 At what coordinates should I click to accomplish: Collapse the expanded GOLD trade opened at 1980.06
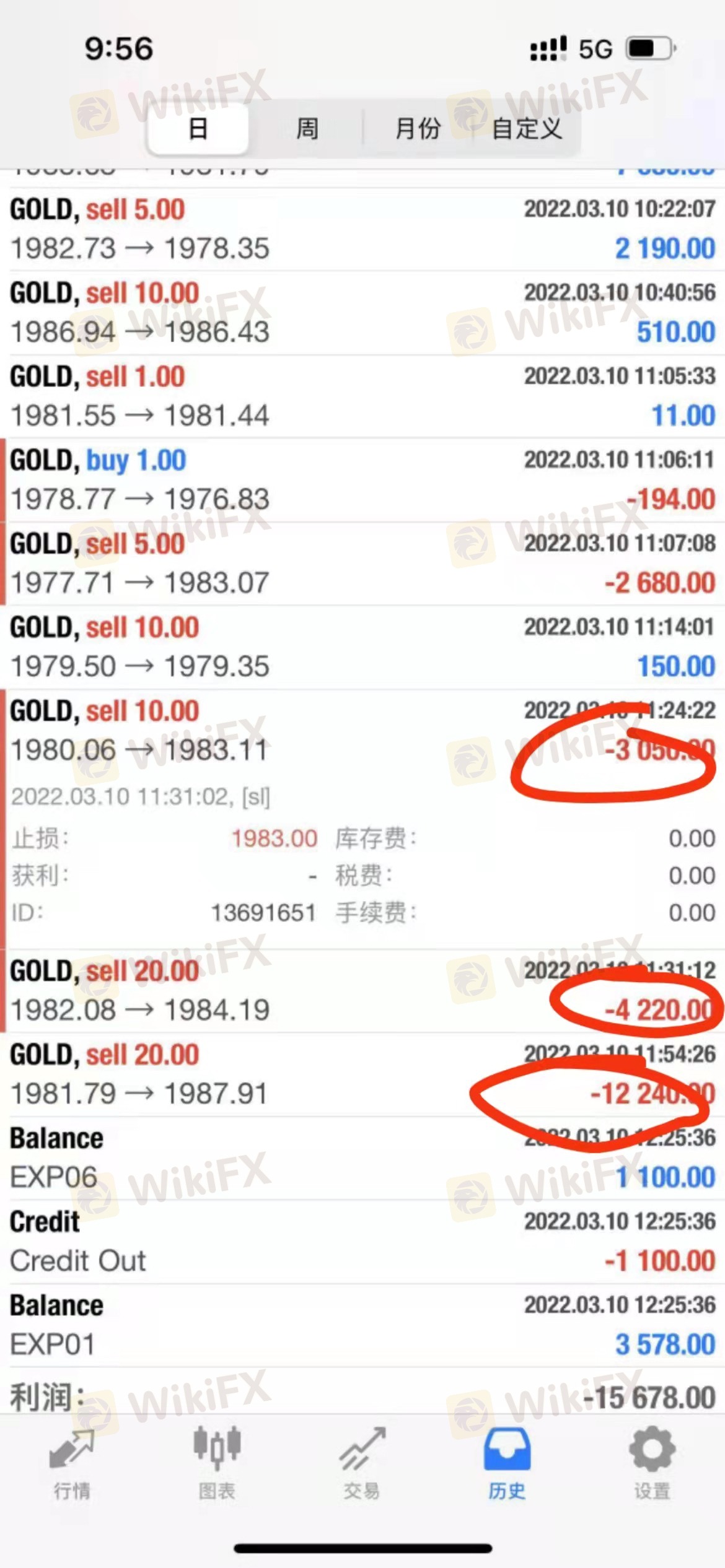[x=362, y=731]
